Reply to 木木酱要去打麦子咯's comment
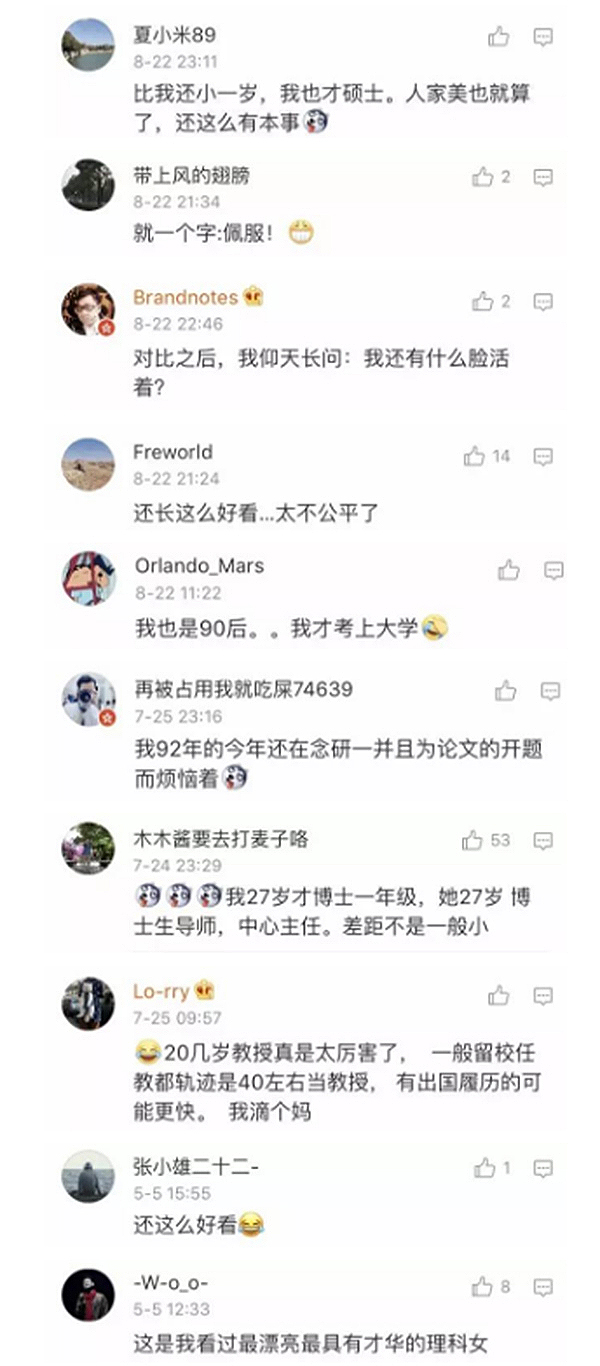Screen dimensions: 600x1366 543,841
